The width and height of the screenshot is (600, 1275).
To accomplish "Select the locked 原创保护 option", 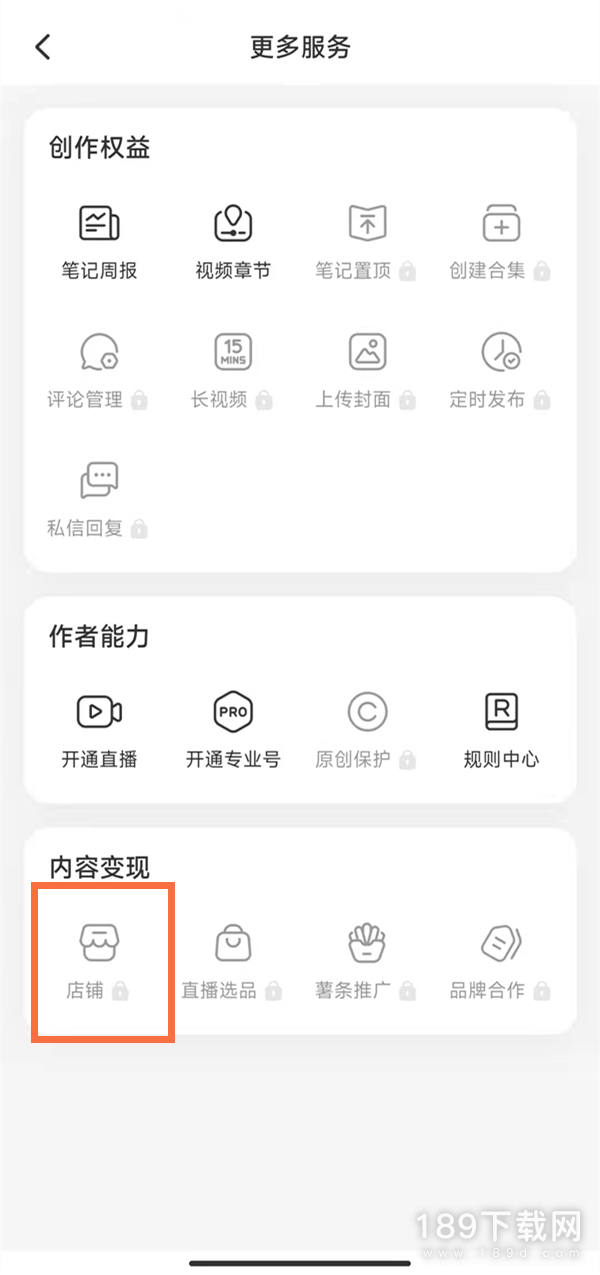I will (366, 731).
